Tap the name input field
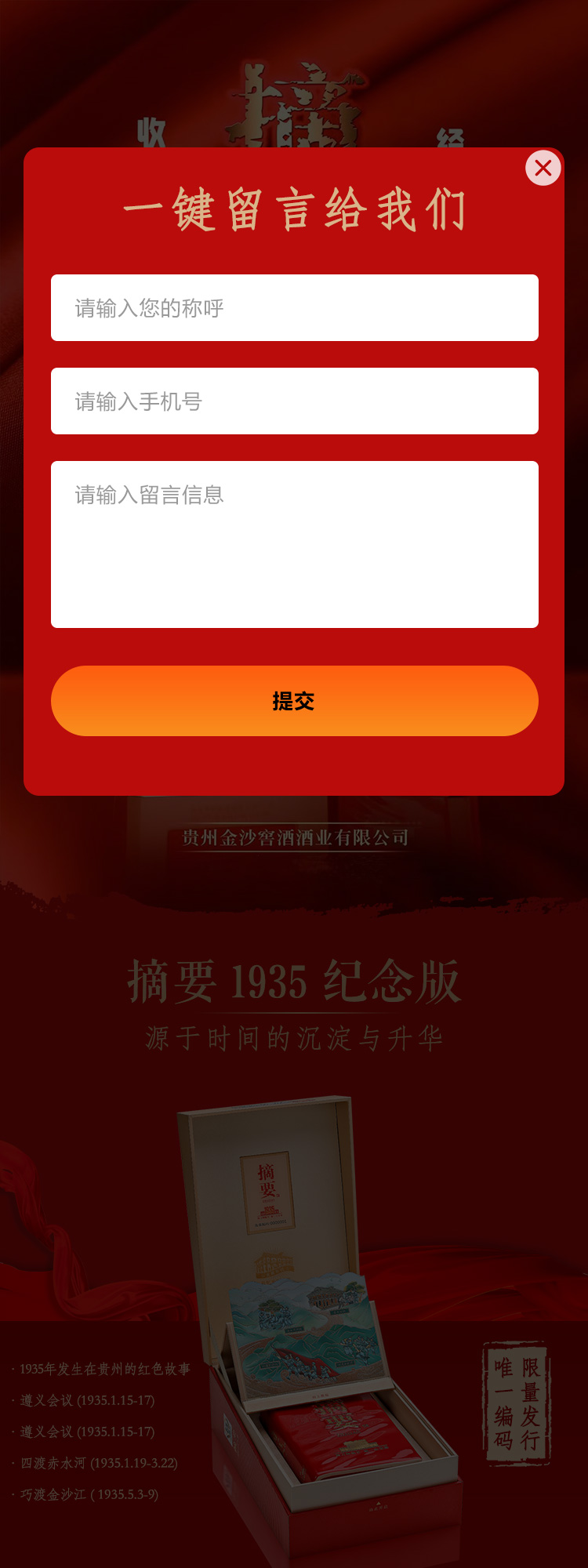The image size is (588, 1568). point(294,308)
